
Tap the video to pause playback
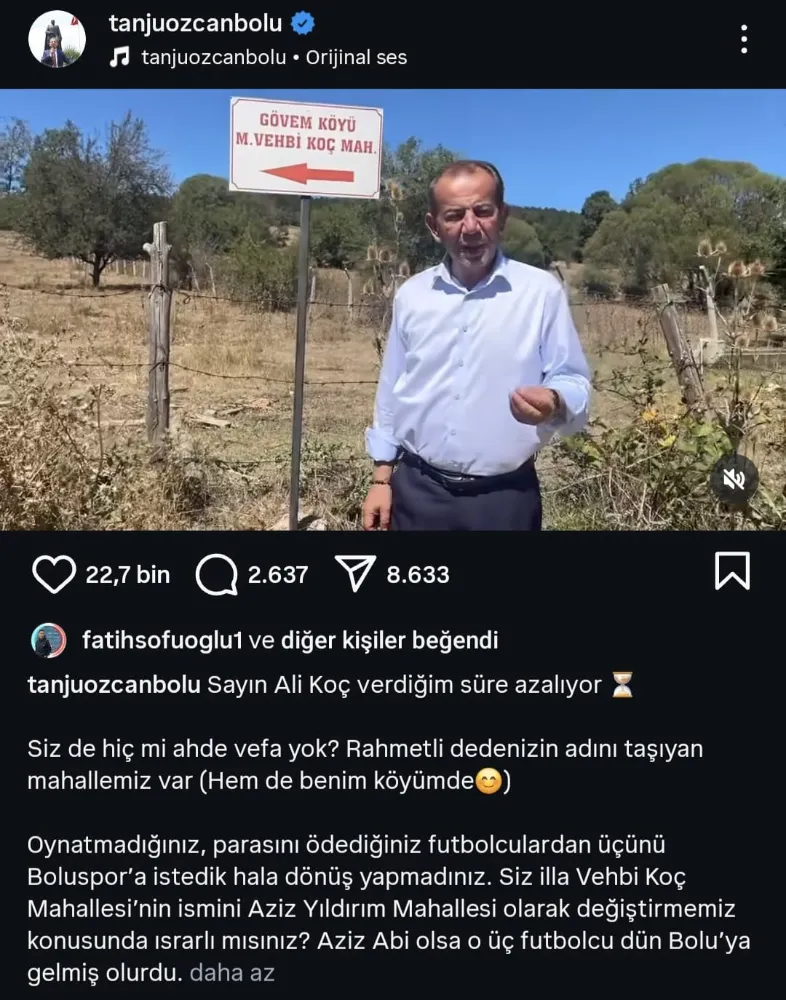click(x=393, y=310)
